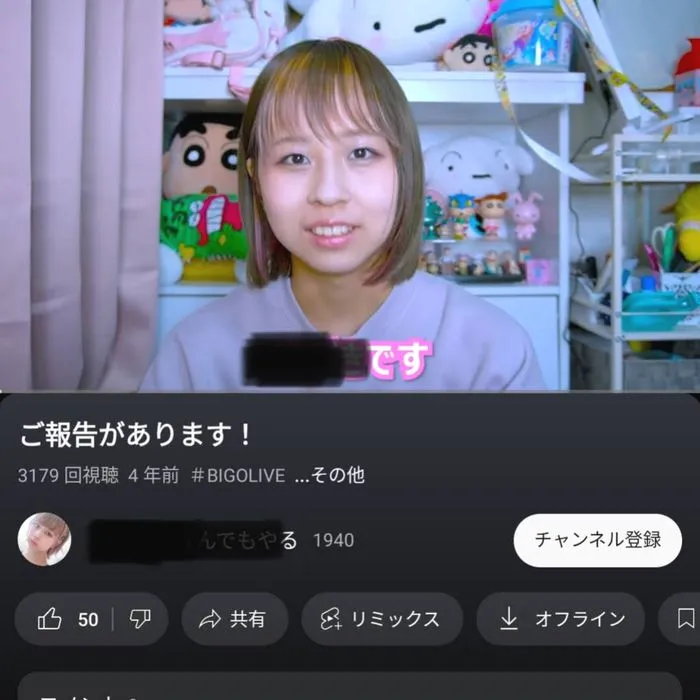
Task: Open the #BIGOLIVE hashtag
Action: click(x=238, y=476)
